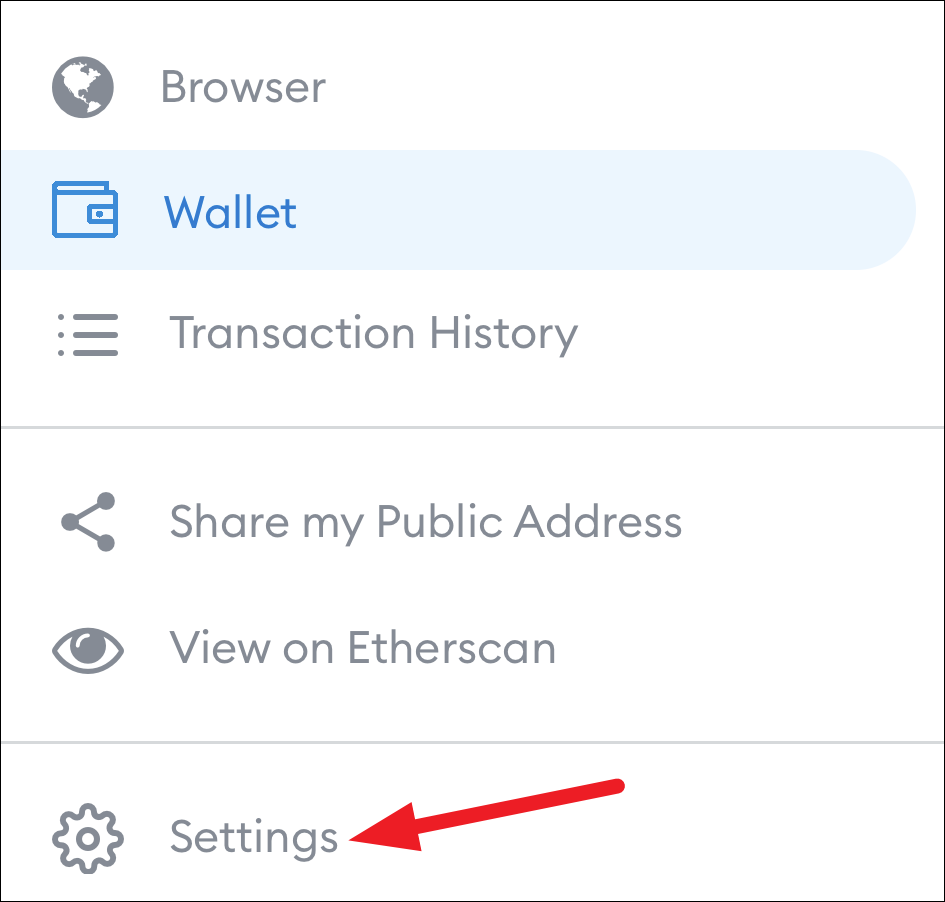Open Transaction History
The image size is (945, 902).
[372, 333]
